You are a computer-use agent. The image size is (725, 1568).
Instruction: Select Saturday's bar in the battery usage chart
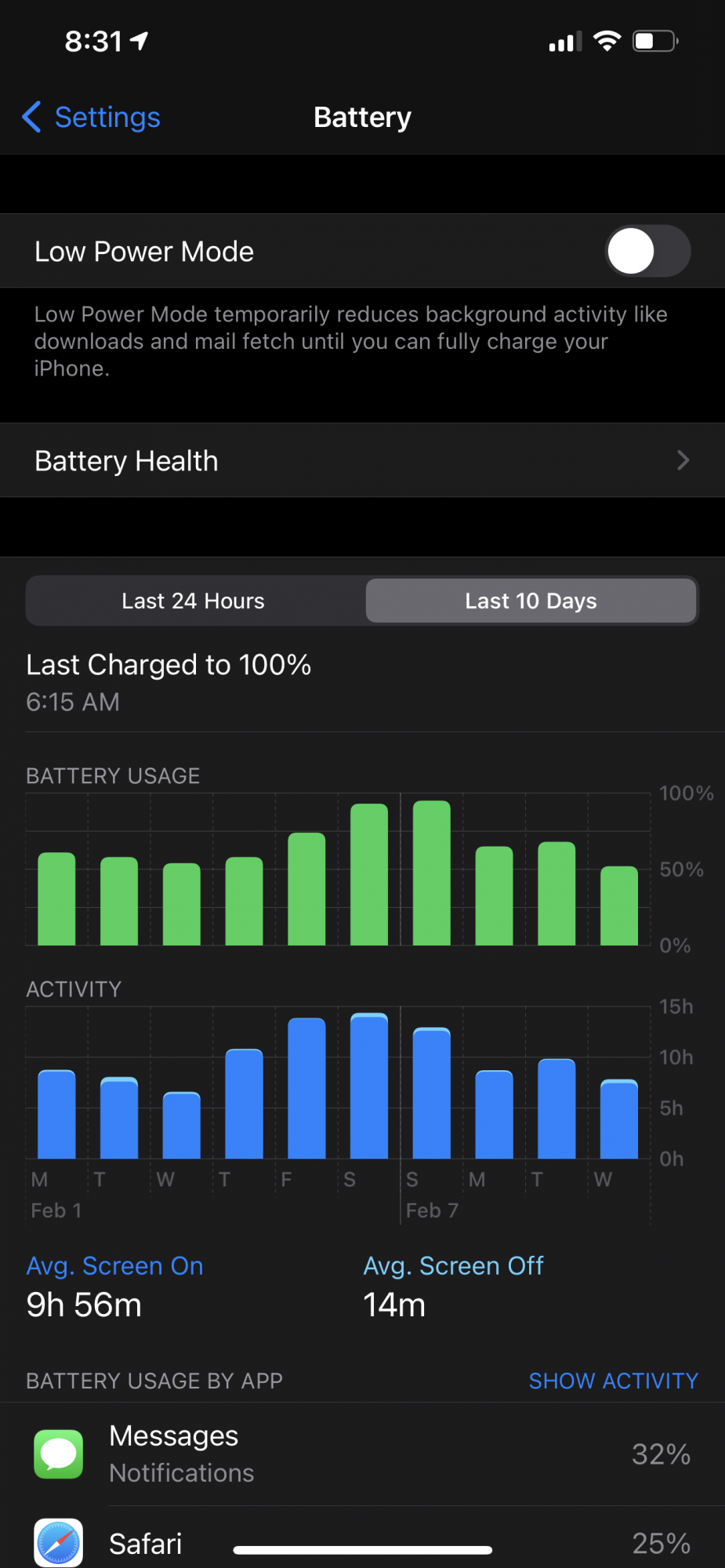click(369, 874)
